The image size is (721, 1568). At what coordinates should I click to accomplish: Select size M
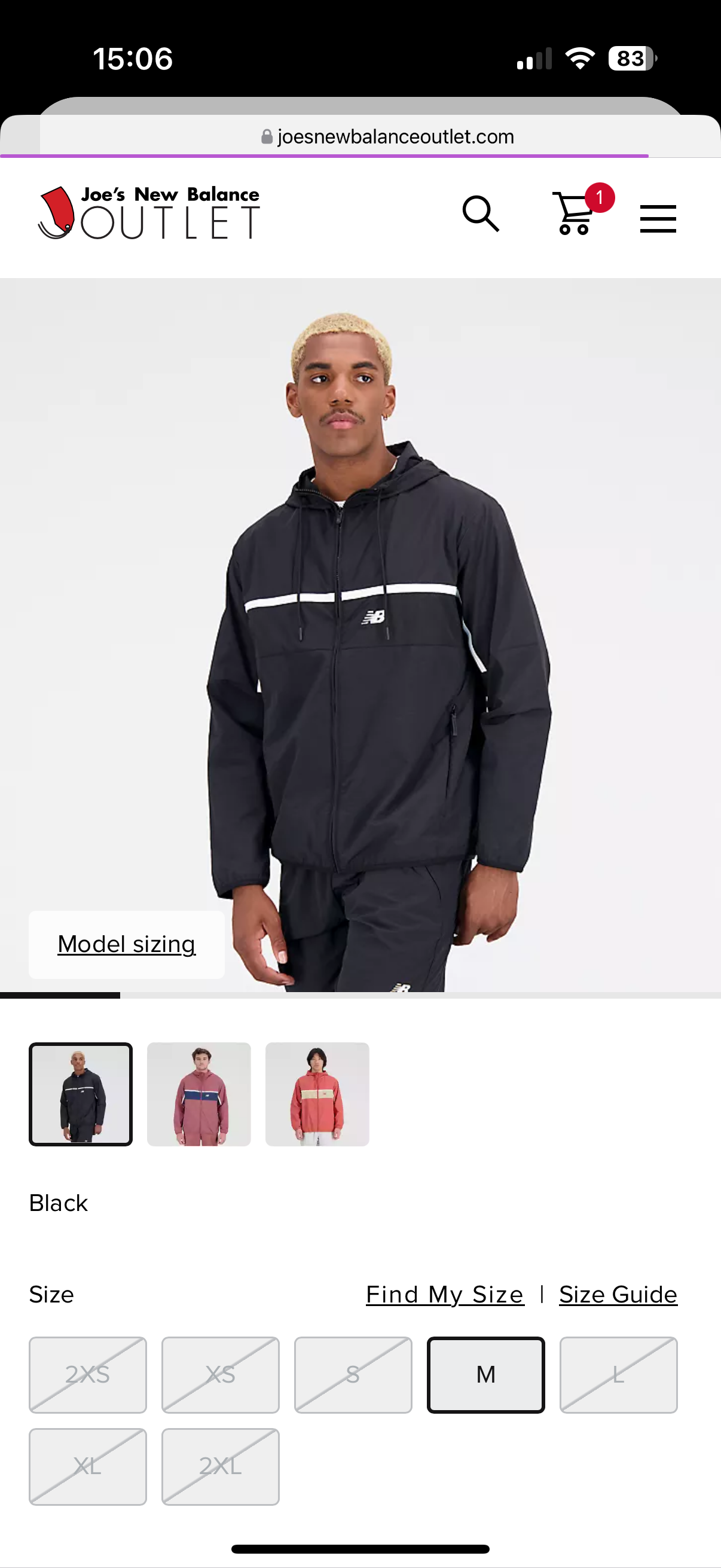pyautogui.click(x=485, y=1374)
